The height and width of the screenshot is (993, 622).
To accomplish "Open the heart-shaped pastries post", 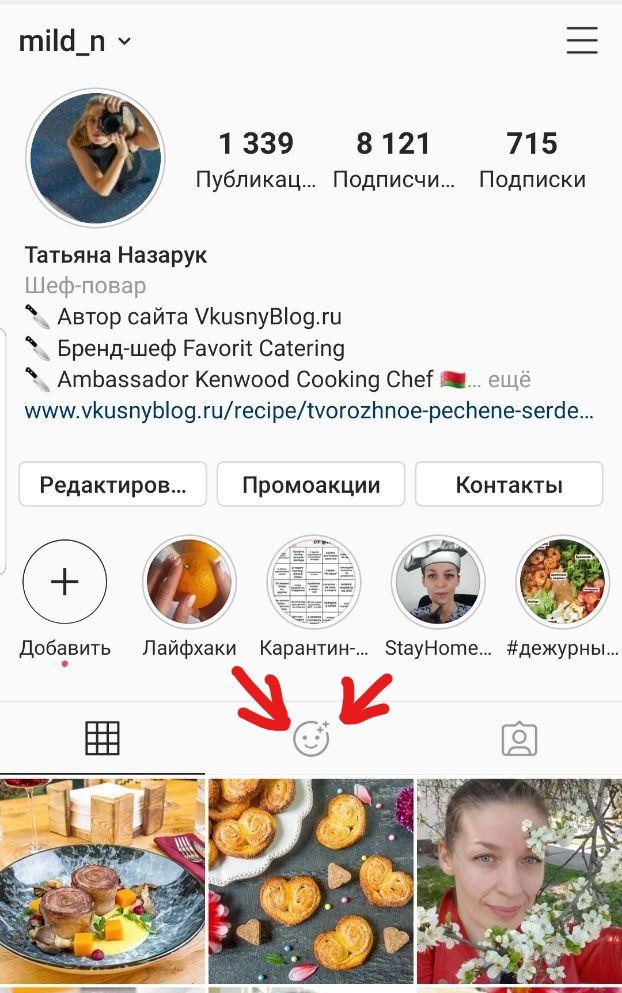I will (311, 880).
